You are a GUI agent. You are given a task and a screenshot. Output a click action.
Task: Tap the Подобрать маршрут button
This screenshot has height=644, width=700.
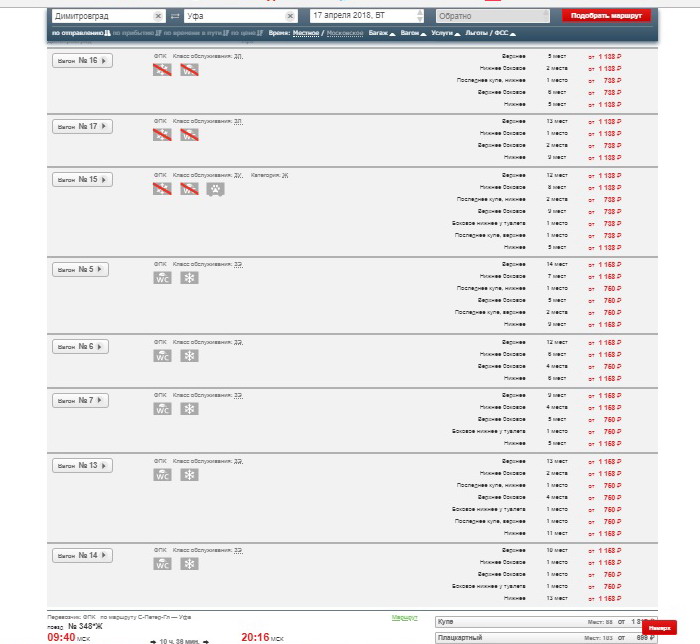tap(605, 17)
